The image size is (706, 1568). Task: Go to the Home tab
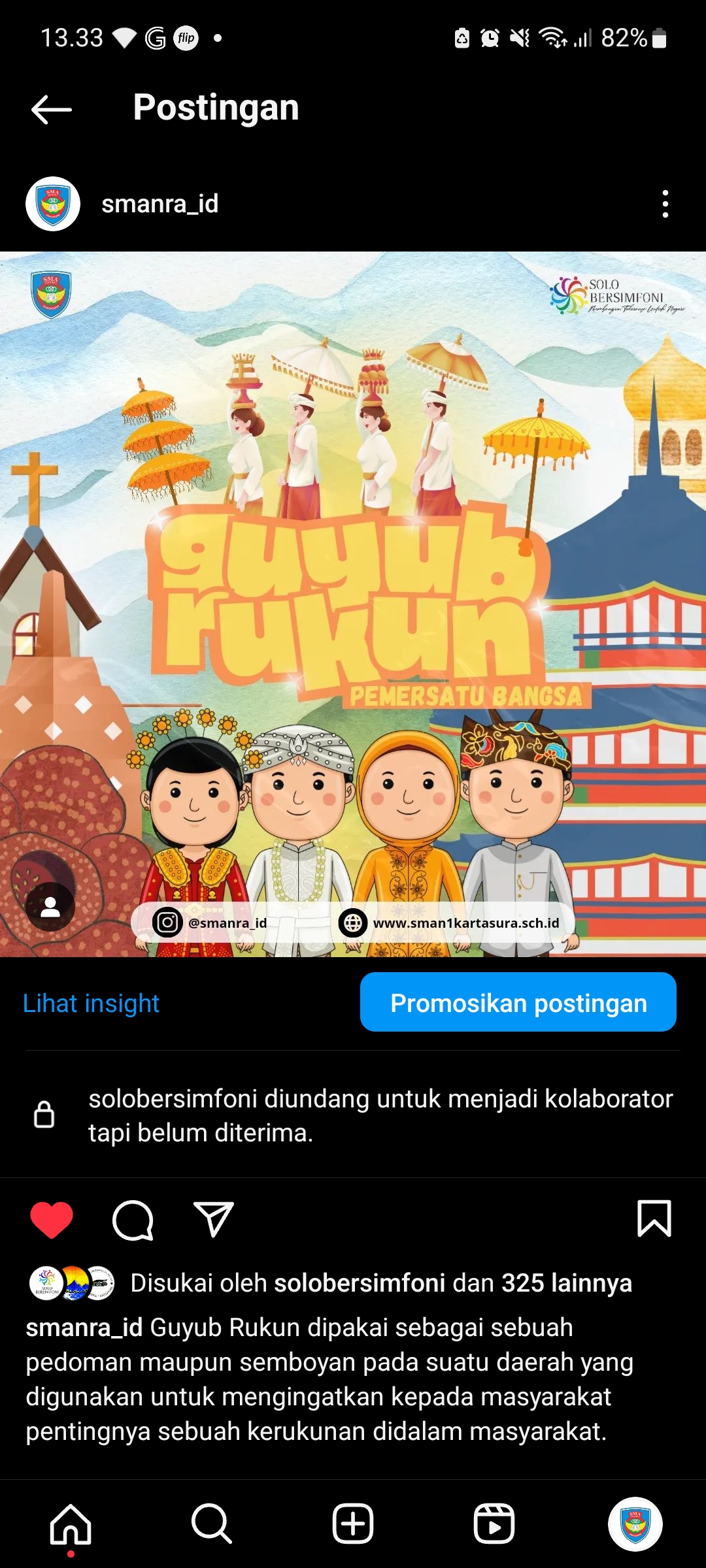coord(71,1524)
